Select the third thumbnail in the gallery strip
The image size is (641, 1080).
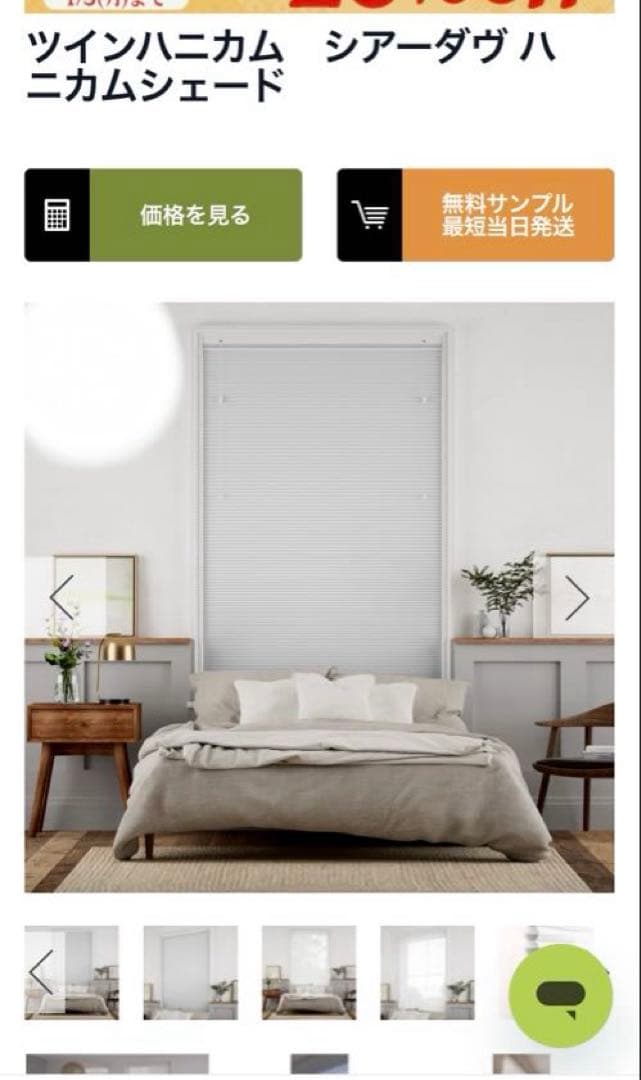click(308, 972)
